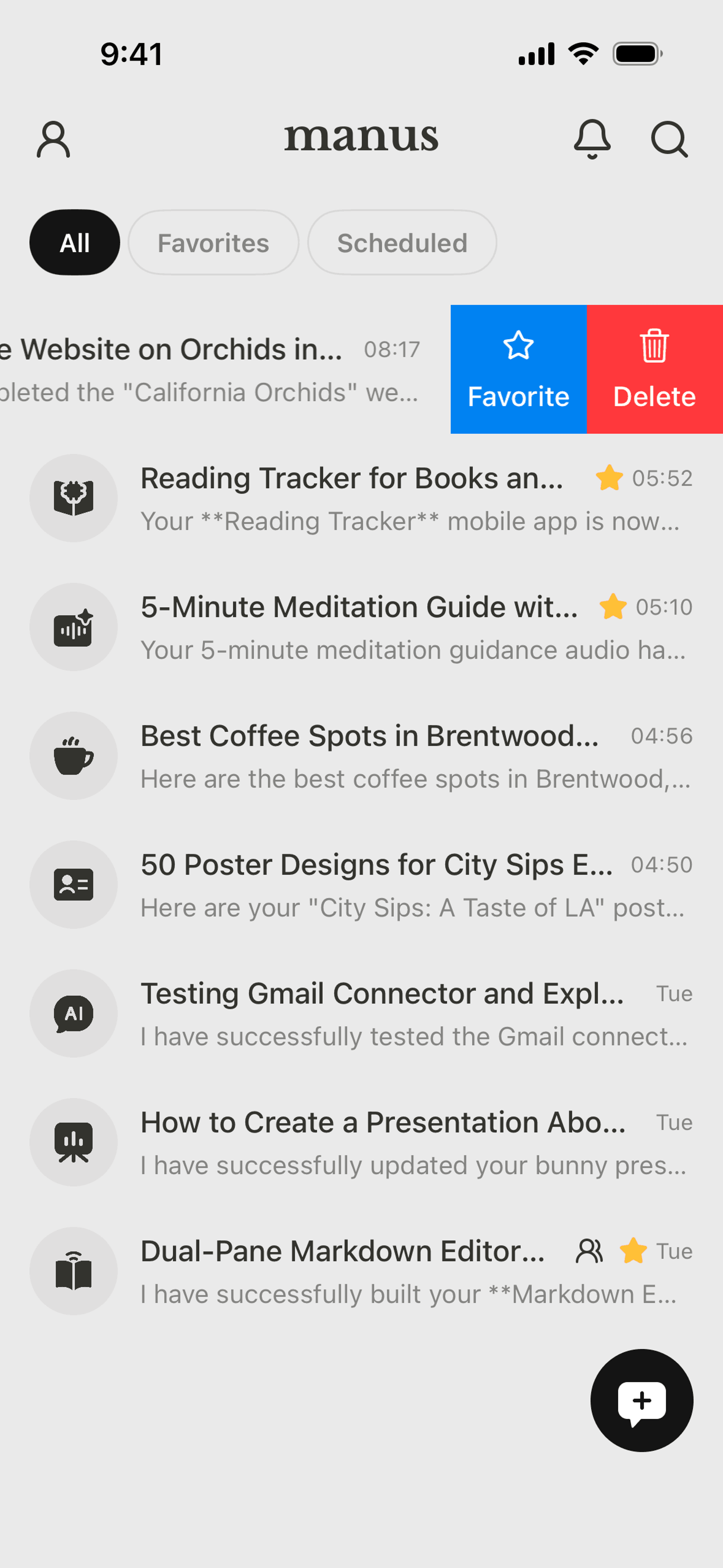This screenshot has height=1568, width=723.
Task: Open How to Create a Presentation task
Action: [361, 1143]
